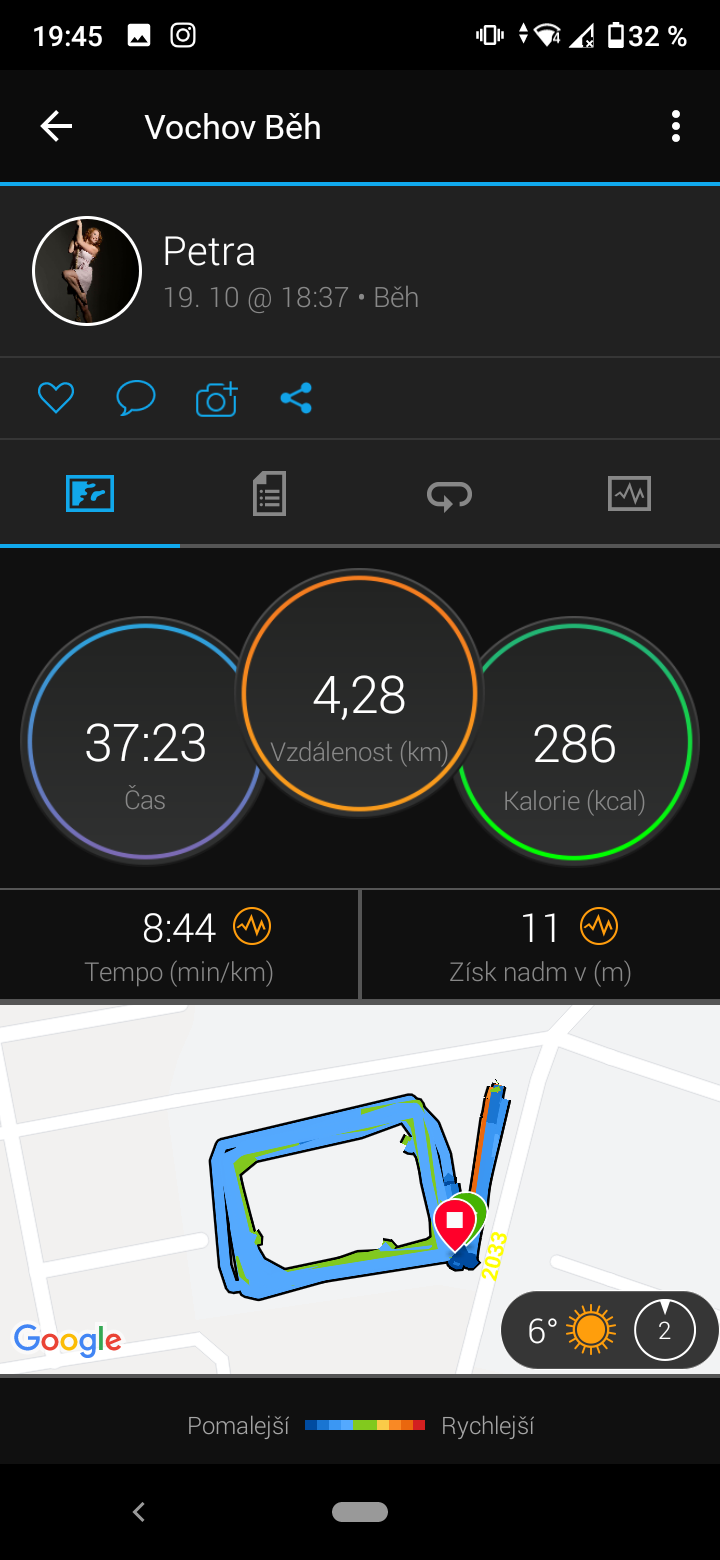
Task: Like this activity with the heart icon
Action: [x=56, y=398]
